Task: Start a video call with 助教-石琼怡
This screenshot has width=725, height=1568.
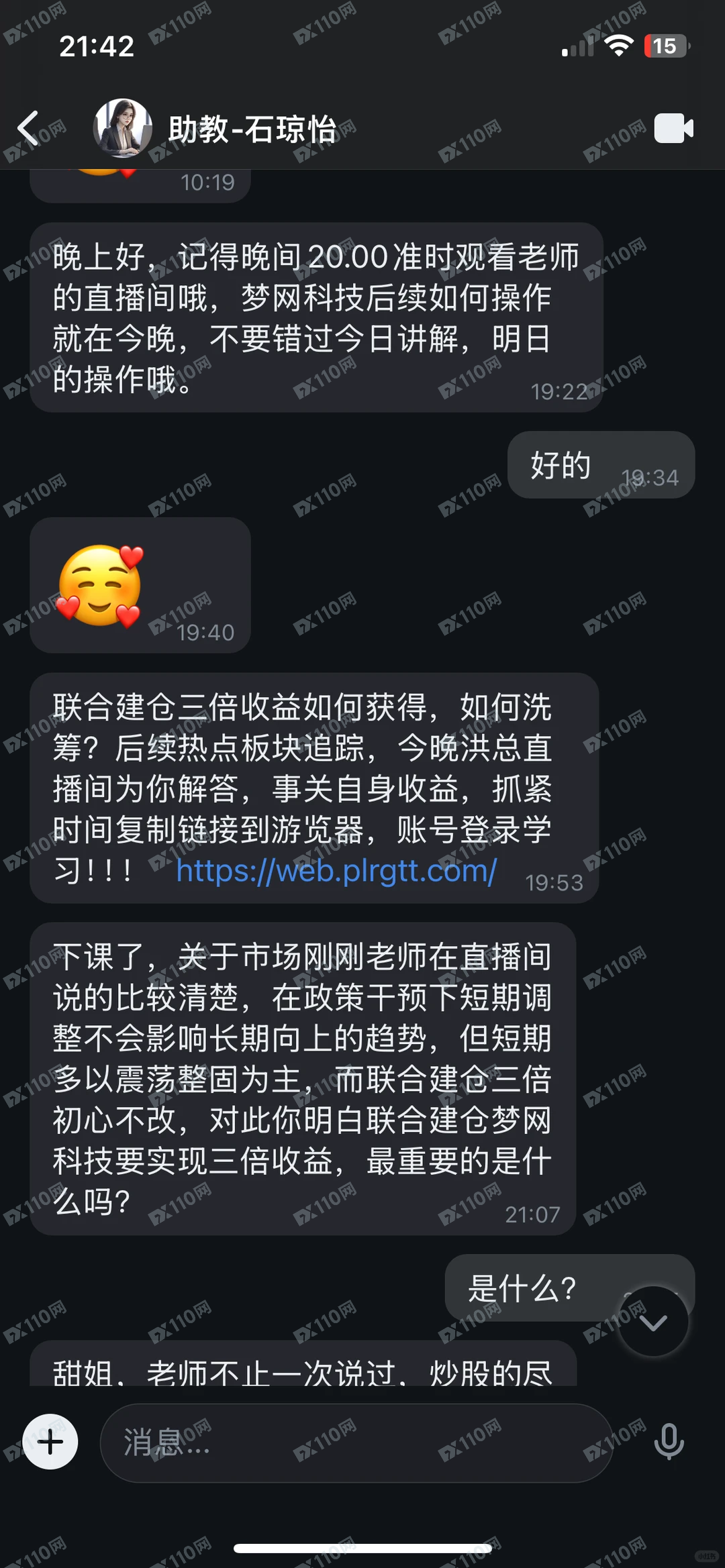Action: [673, 128]
